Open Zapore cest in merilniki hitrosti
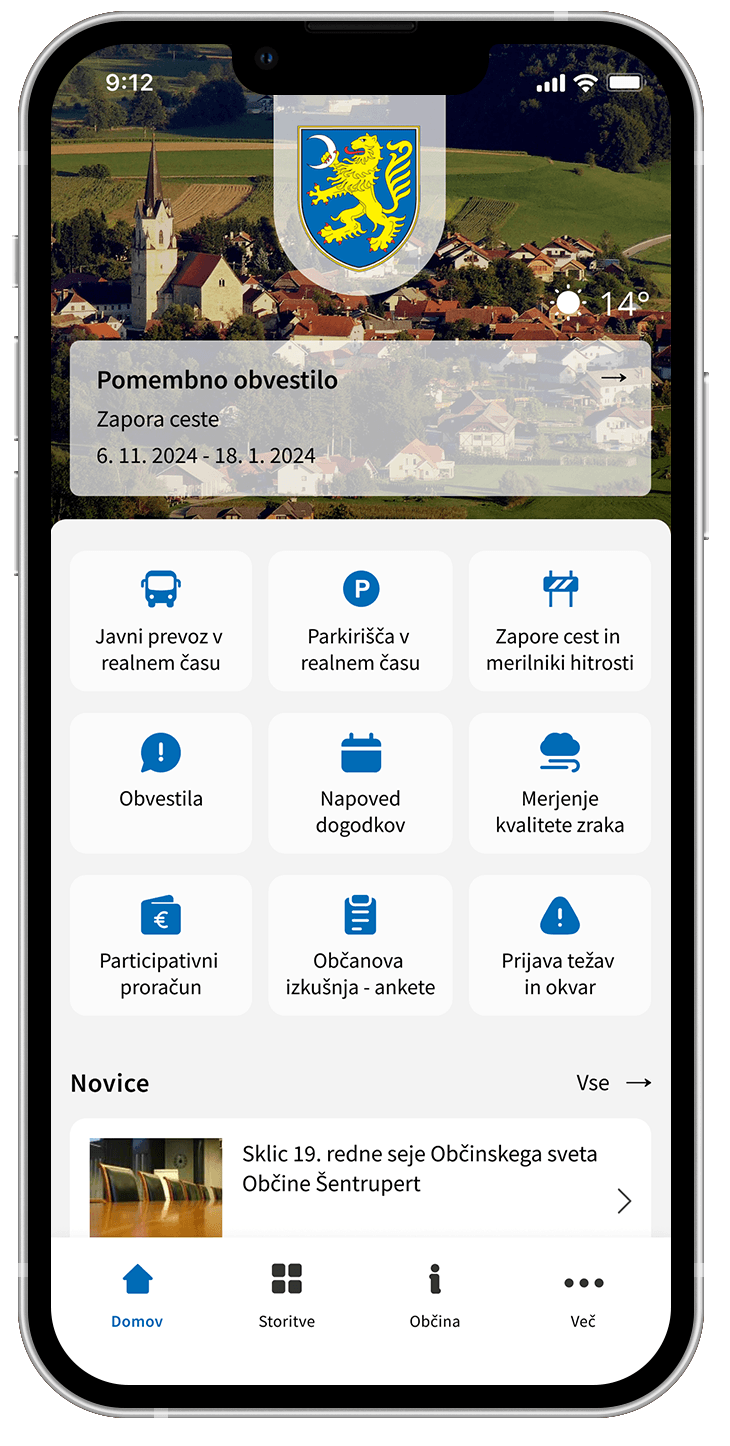The image size is (730, 1446). point(560,621)
